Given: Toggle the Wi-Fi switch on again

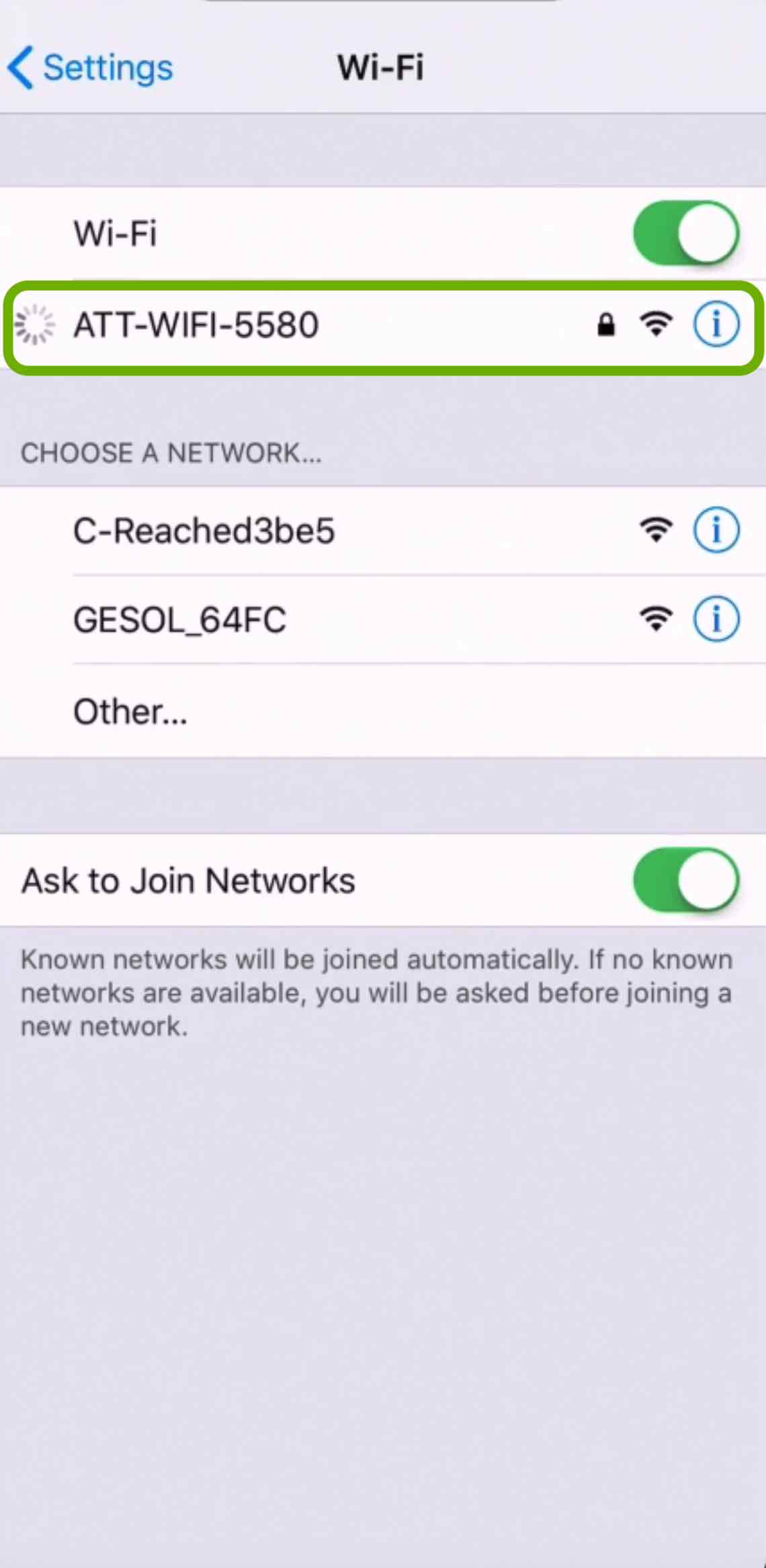Looking at the screenshot, I should pos(684,233).
